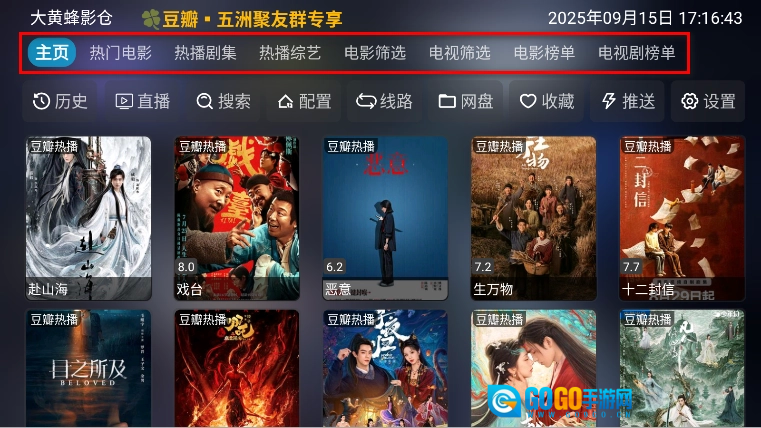
Task: Open 设置 settings
Action: pyautogui.click(x=708, y=101)
